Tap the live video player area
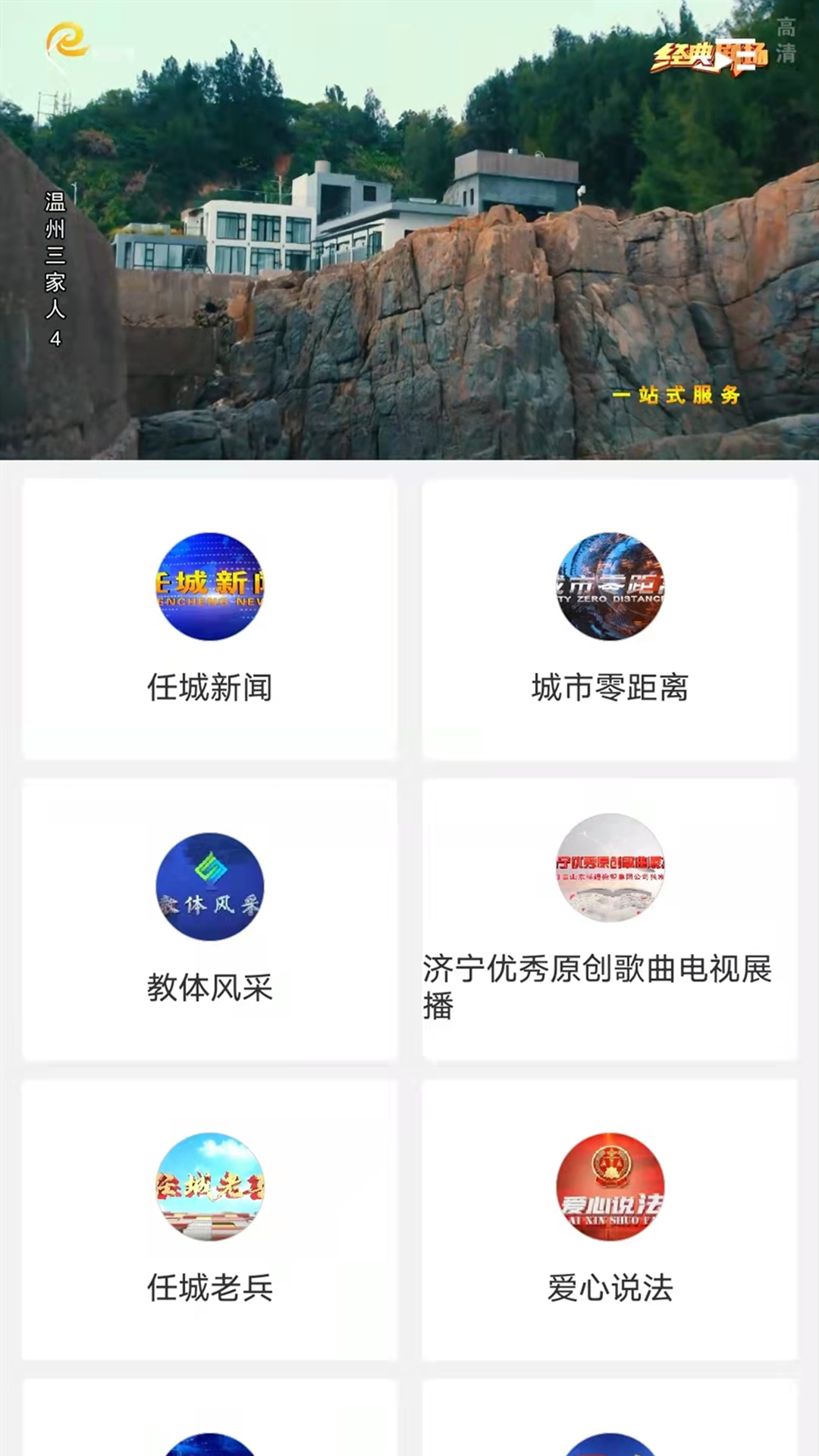The height and width of the screenshot is (1456, 819). coord(409,227)
